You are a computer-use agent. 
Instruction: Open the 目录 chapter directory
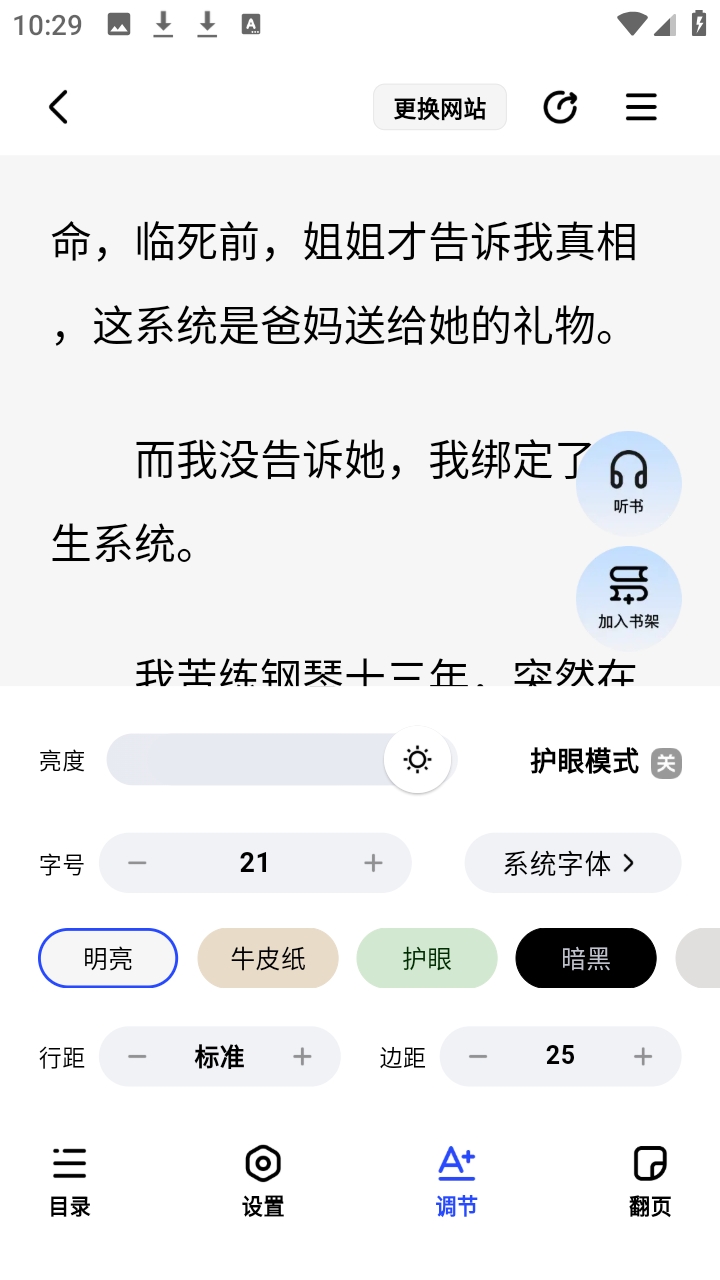click(68, 1180)
